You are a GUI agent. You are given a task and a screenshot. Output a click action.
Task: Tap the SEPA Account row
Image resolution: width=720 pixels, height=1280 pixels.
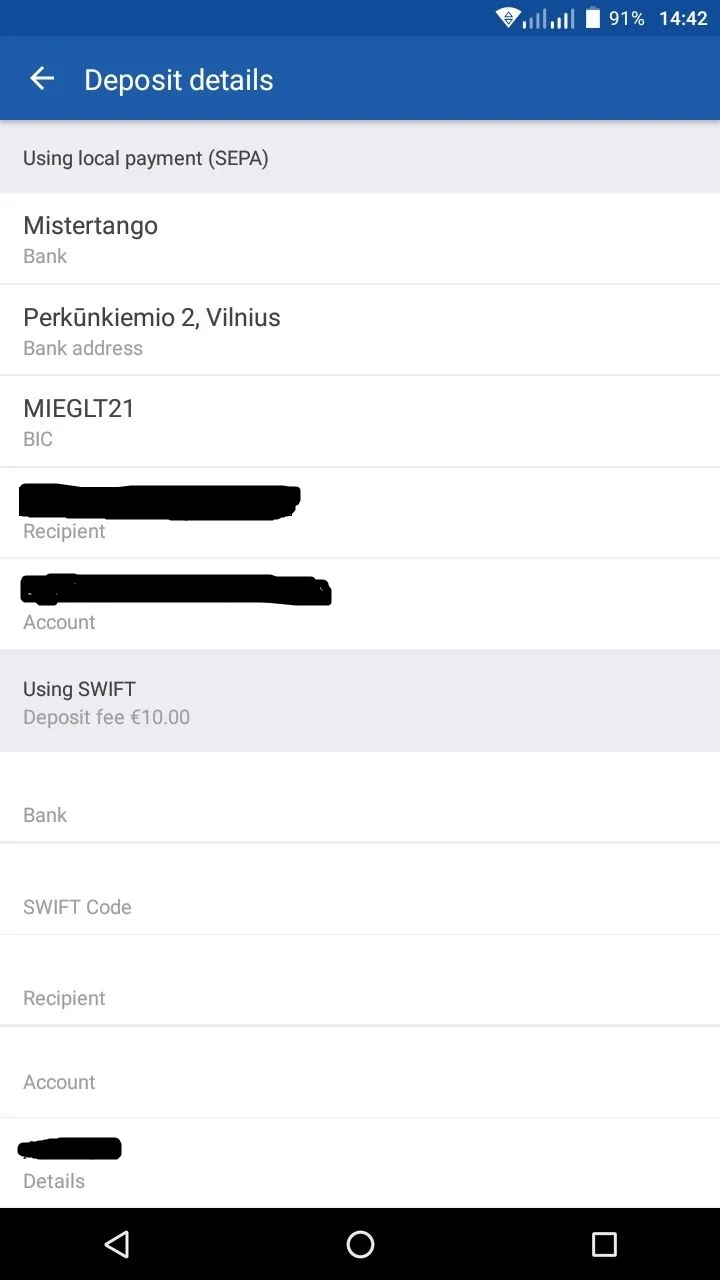pyautogui.click(x=360, y=604)
